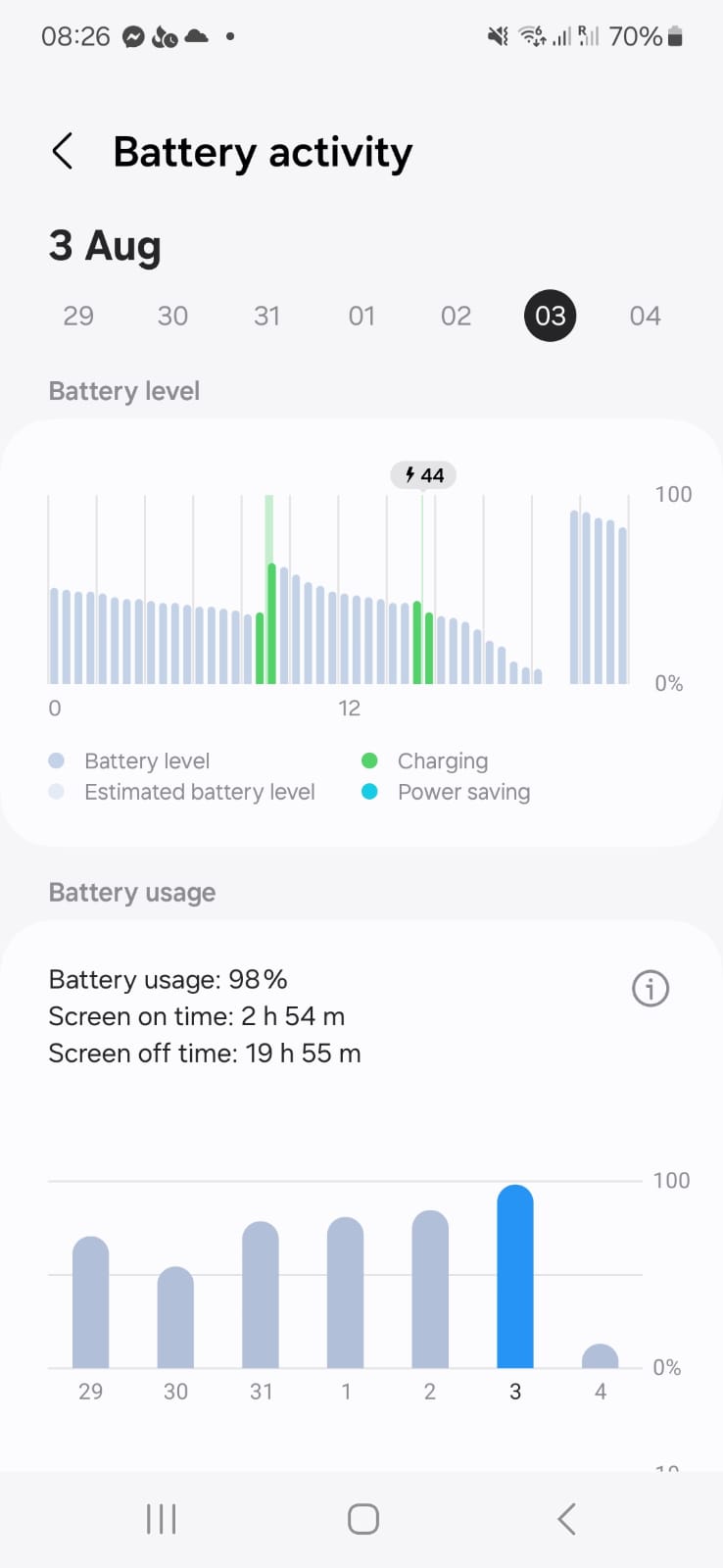Select date 31 in the date strip
723x1568 pixels.
[x=266, y=316]
